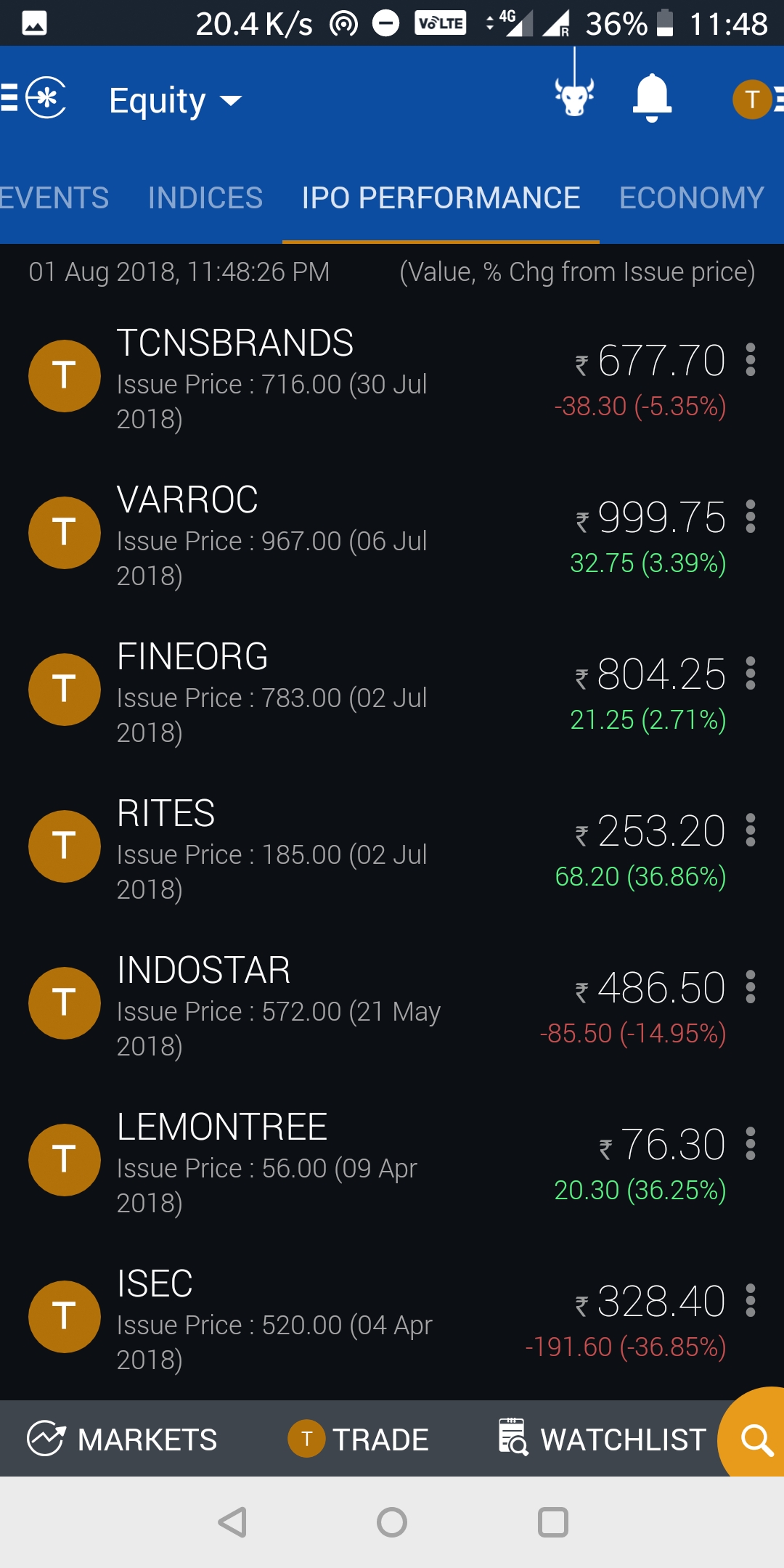This screenshot has height=1568, width=784.
Task: Switch to the Economy tab
Action: pyautogui.click(x=691, y=198)
